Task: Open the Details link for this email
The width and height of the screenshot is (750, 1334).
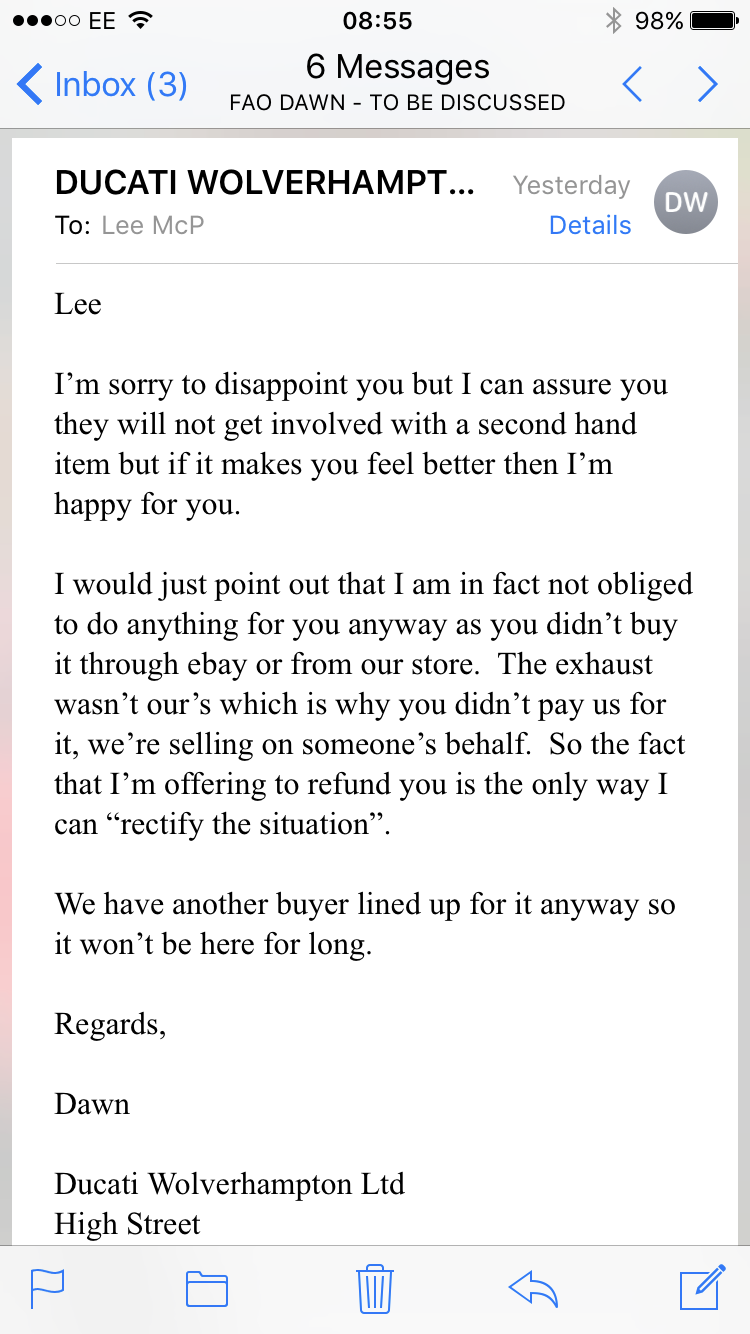Action: [590, 225]
